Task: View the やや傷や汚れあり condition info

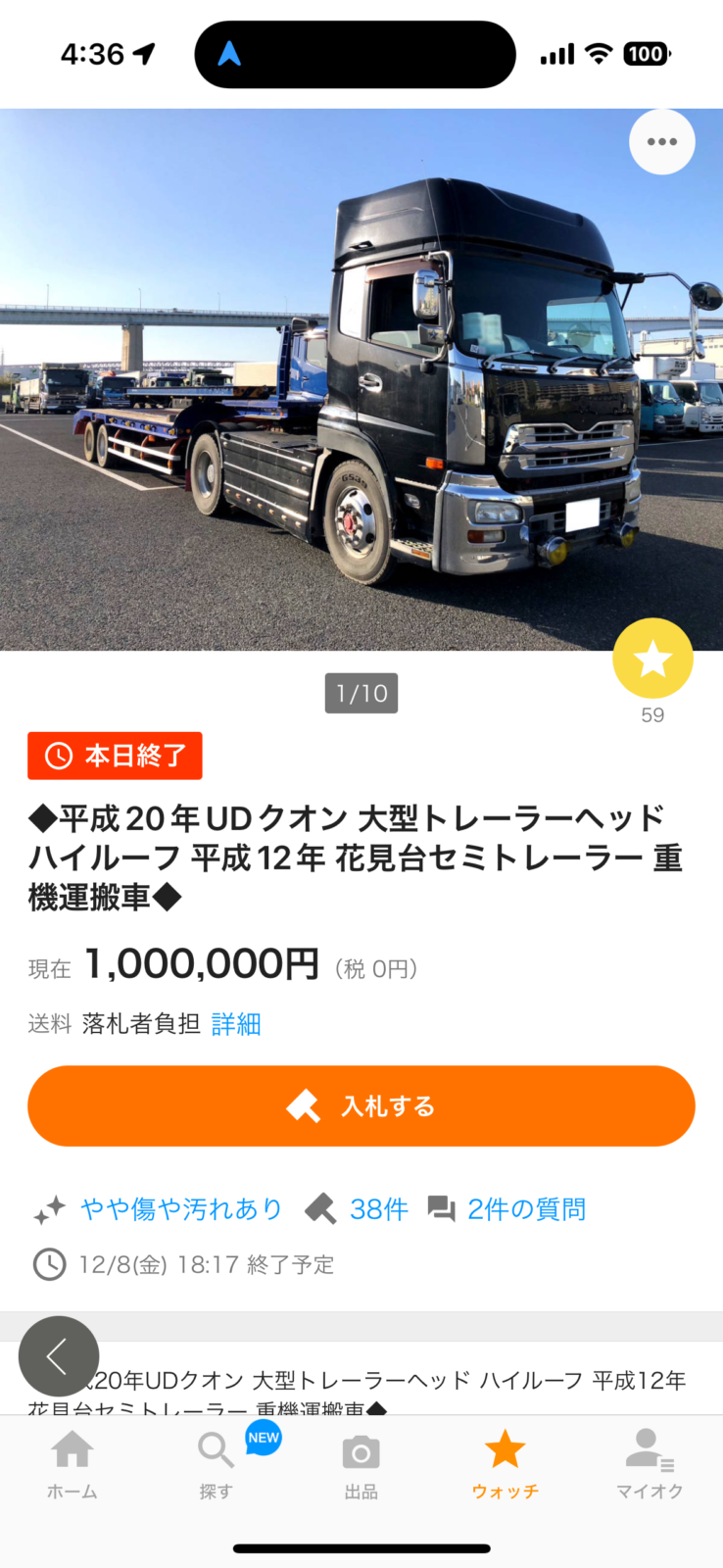Action: click(x=181, y=1209)
